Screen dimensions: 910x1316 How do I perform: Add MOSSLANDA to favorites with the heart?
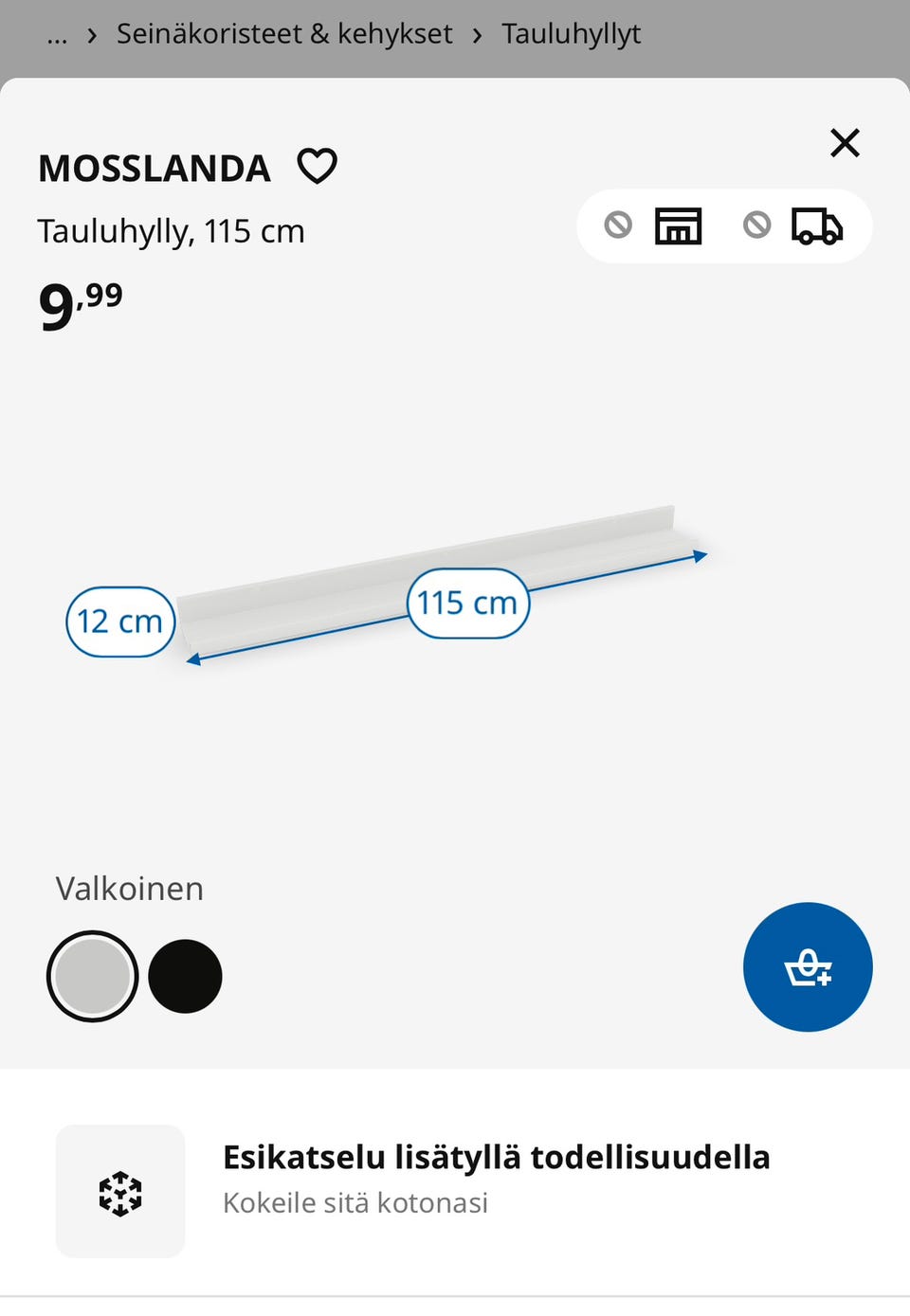coord(317,166)
